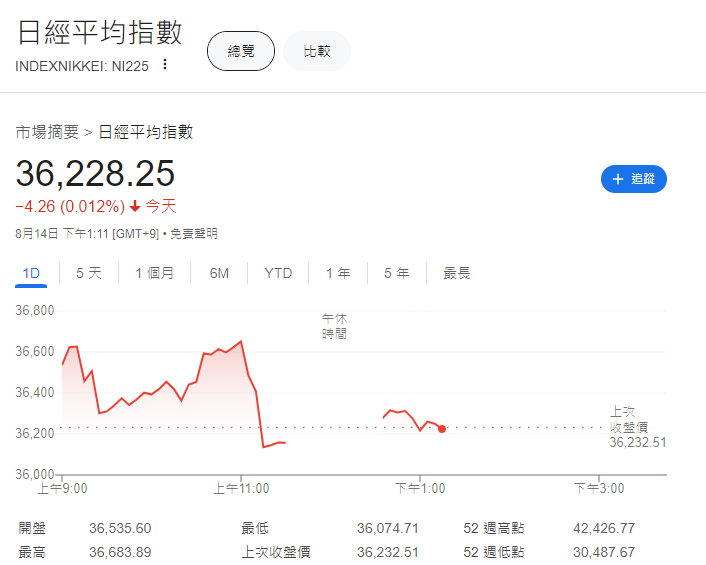
Task: Show the 1 年 chart range
Action: [x=338, y=273]
